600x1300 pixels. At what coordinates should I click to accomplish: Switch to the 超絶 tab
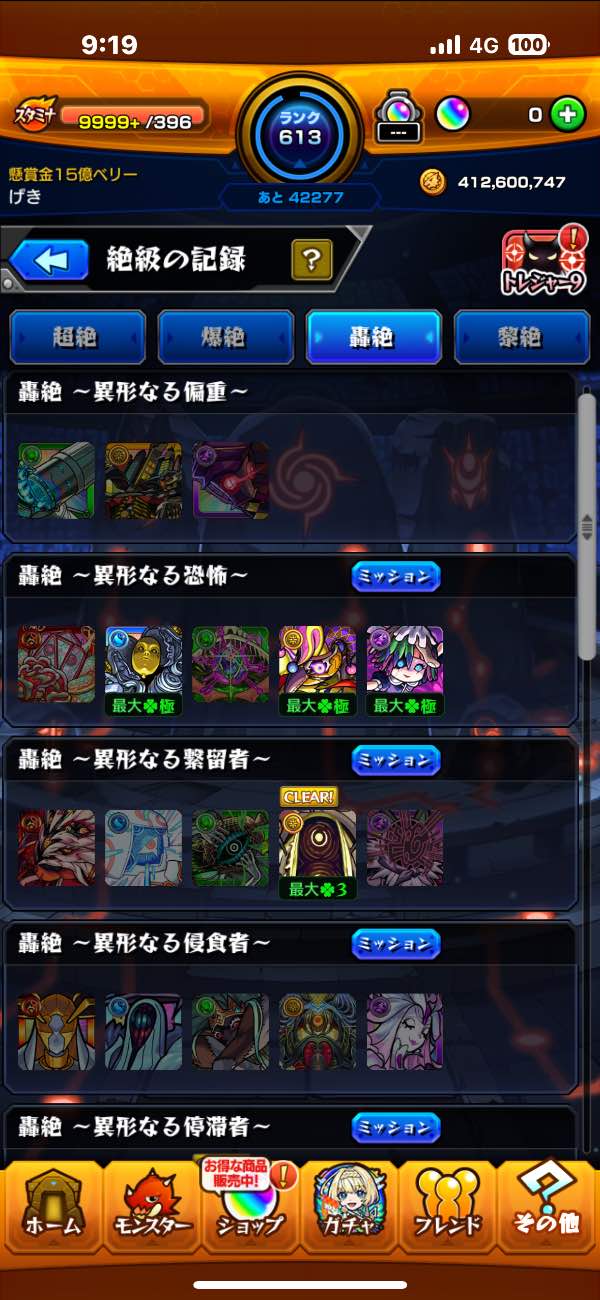(x=77, y=337)
